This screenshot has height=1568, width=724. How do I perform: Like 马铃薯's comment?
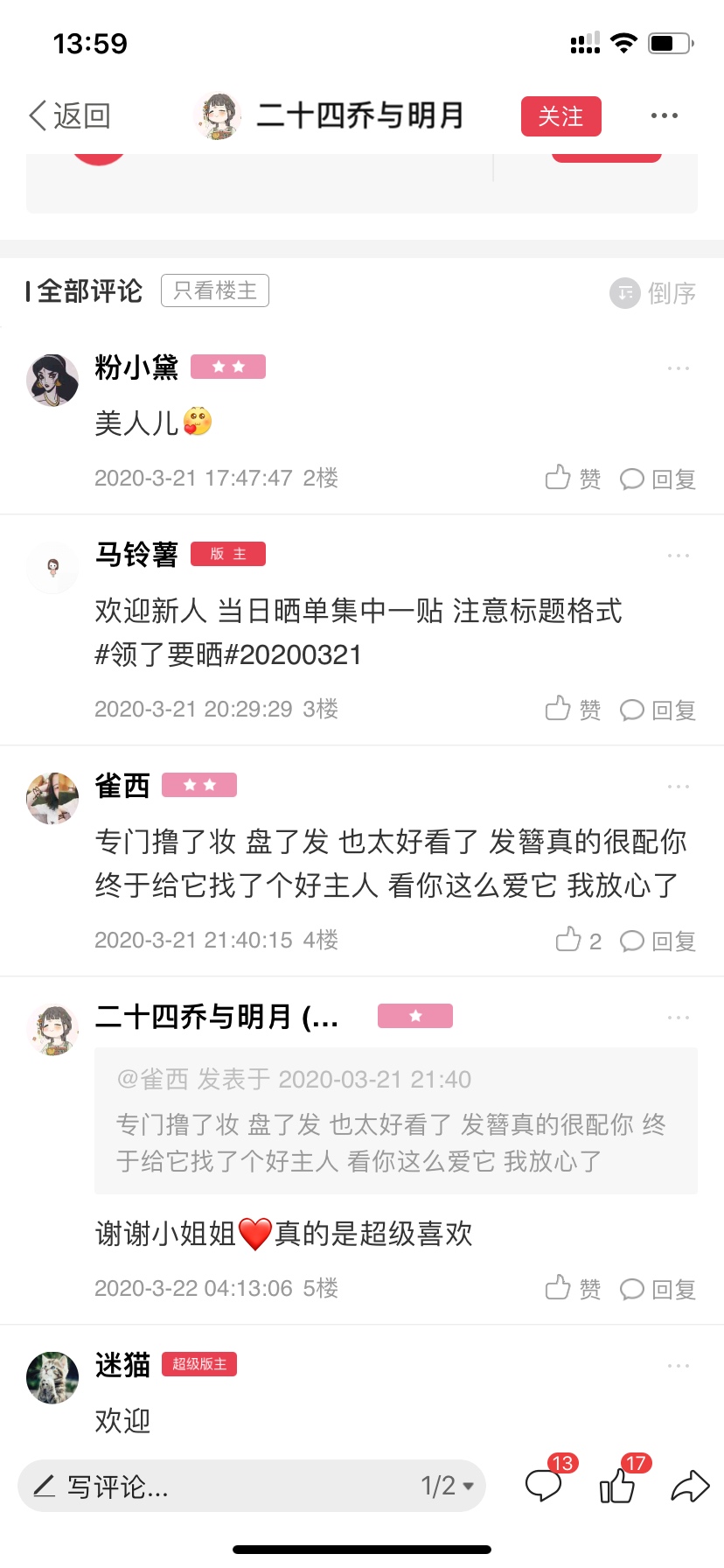(573, 710)
